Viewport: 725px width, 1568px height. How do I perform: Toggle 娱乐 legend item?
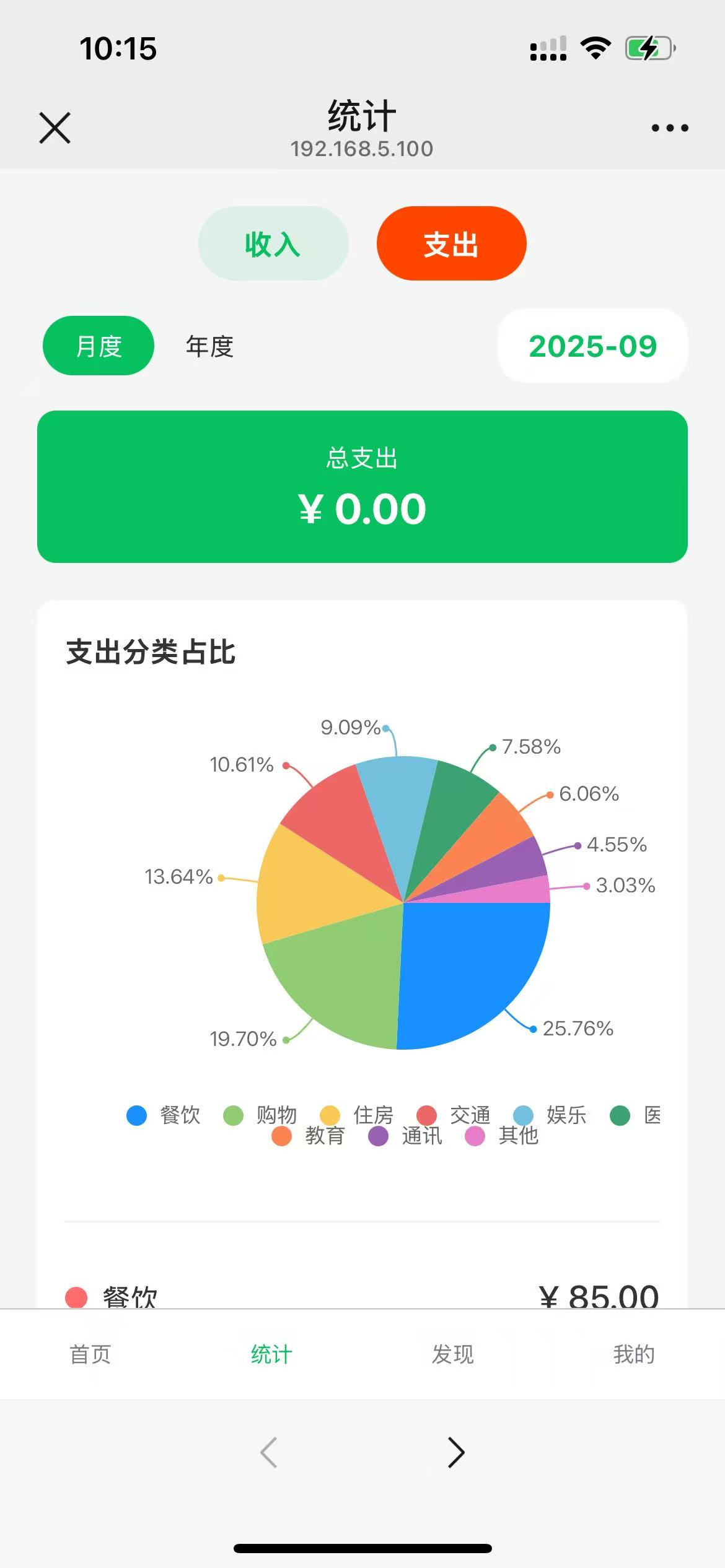point(550,1115)
